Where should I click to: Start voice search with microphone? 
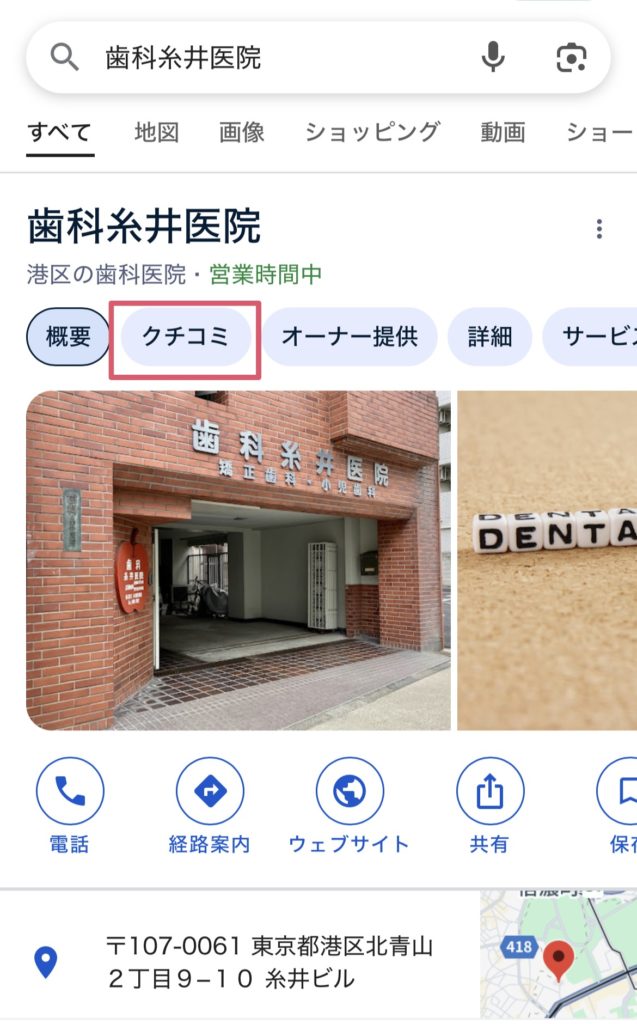click(x=493, y=58)
